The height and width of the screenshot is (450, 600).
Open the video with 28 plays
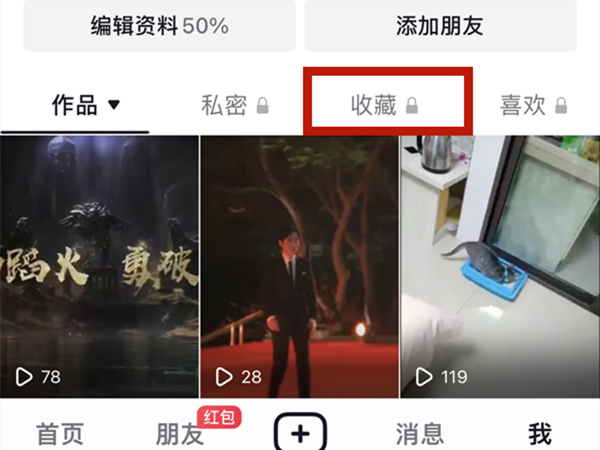point(299,265)
